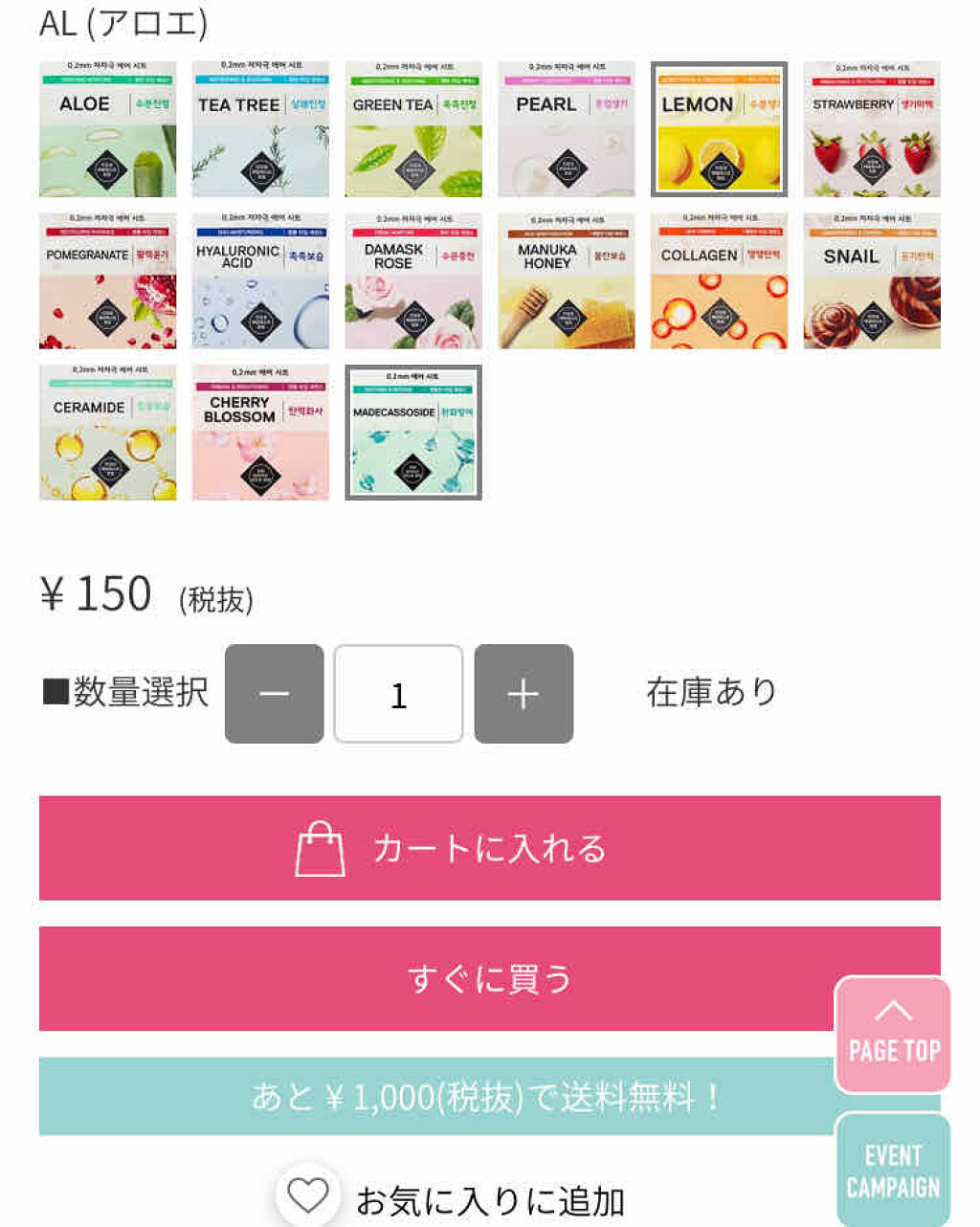Select the MANUKA HONEY mask variant
Viewport: 980px width, 1227px height.
[x=567, y=280]
